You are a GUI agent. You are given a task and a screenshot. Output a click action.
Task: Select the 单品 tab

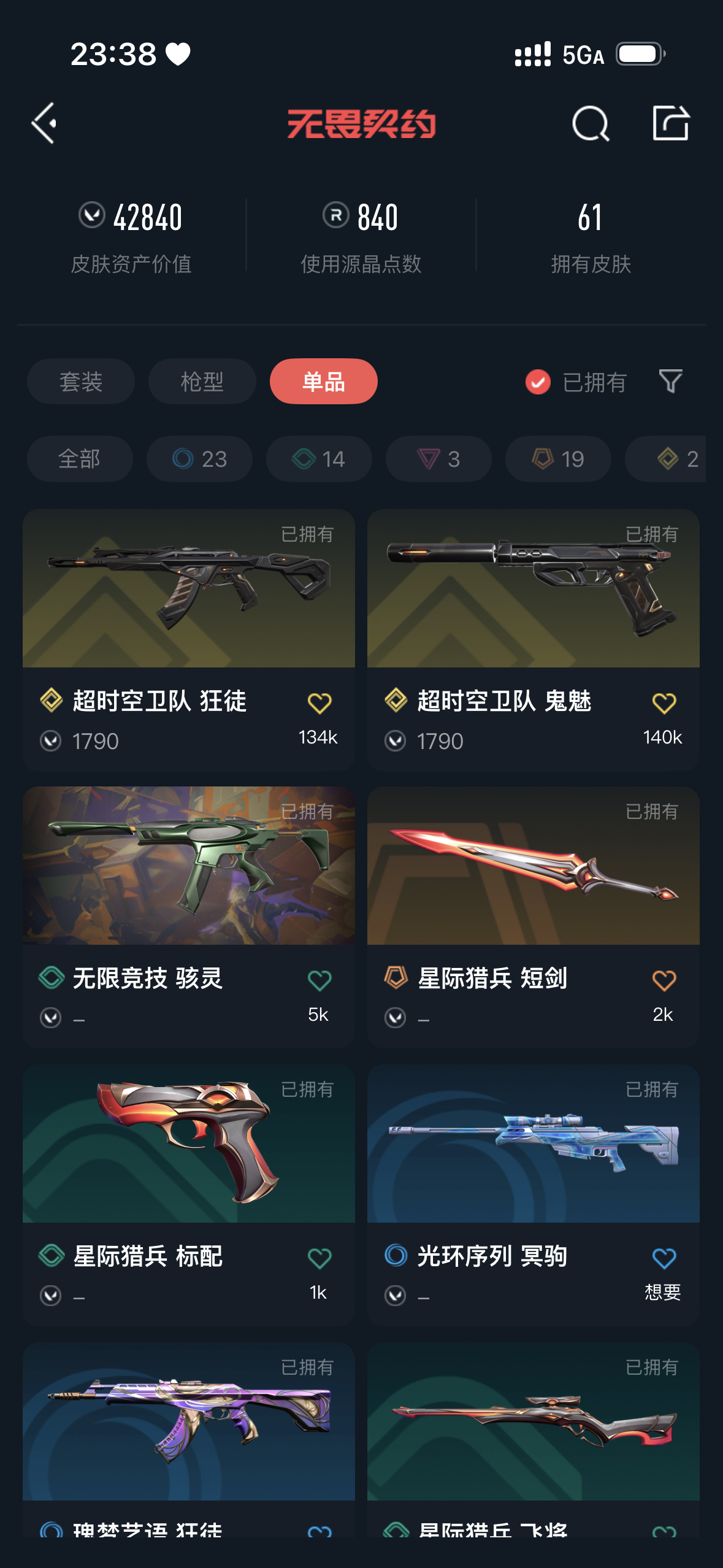pos(323,382)
